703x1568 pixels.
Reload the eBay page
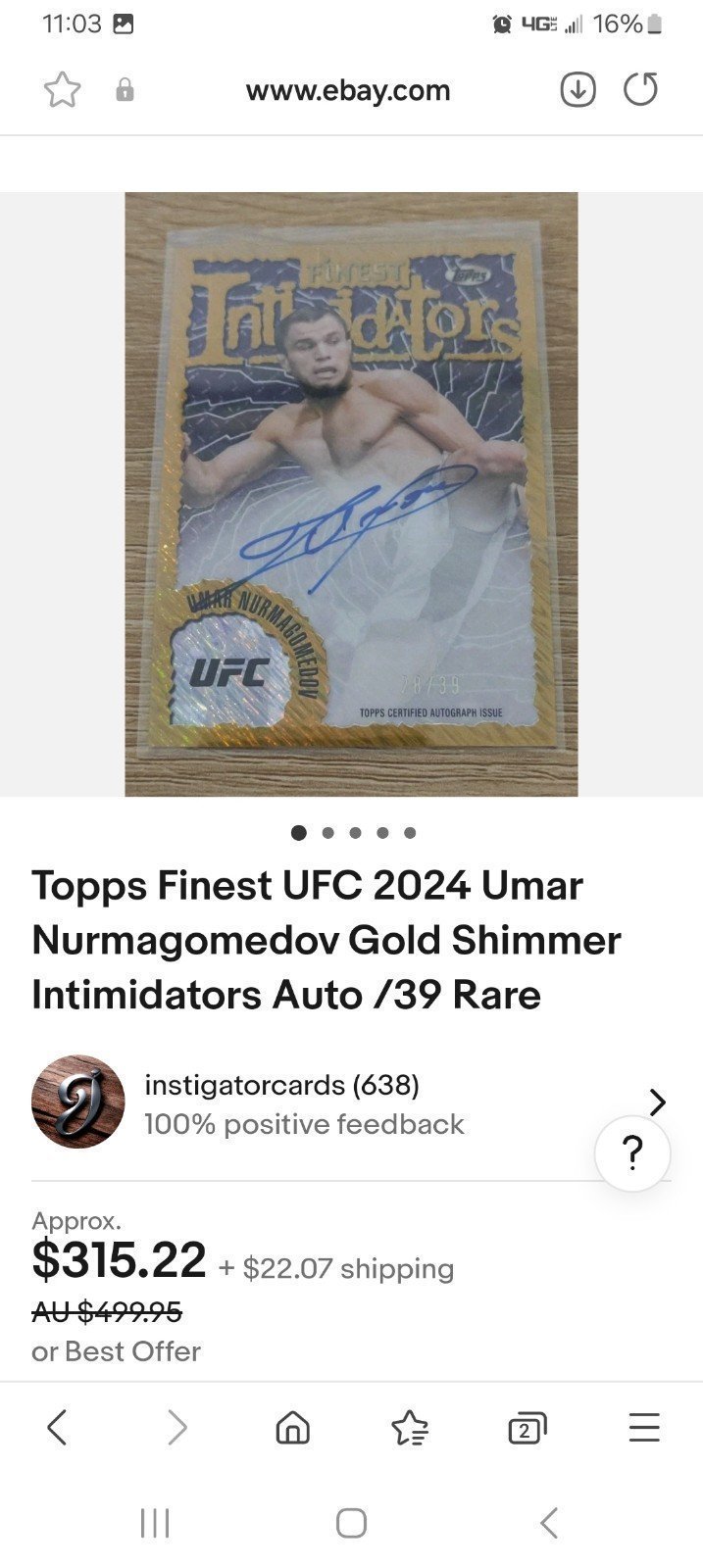click(x=640, y=90)
